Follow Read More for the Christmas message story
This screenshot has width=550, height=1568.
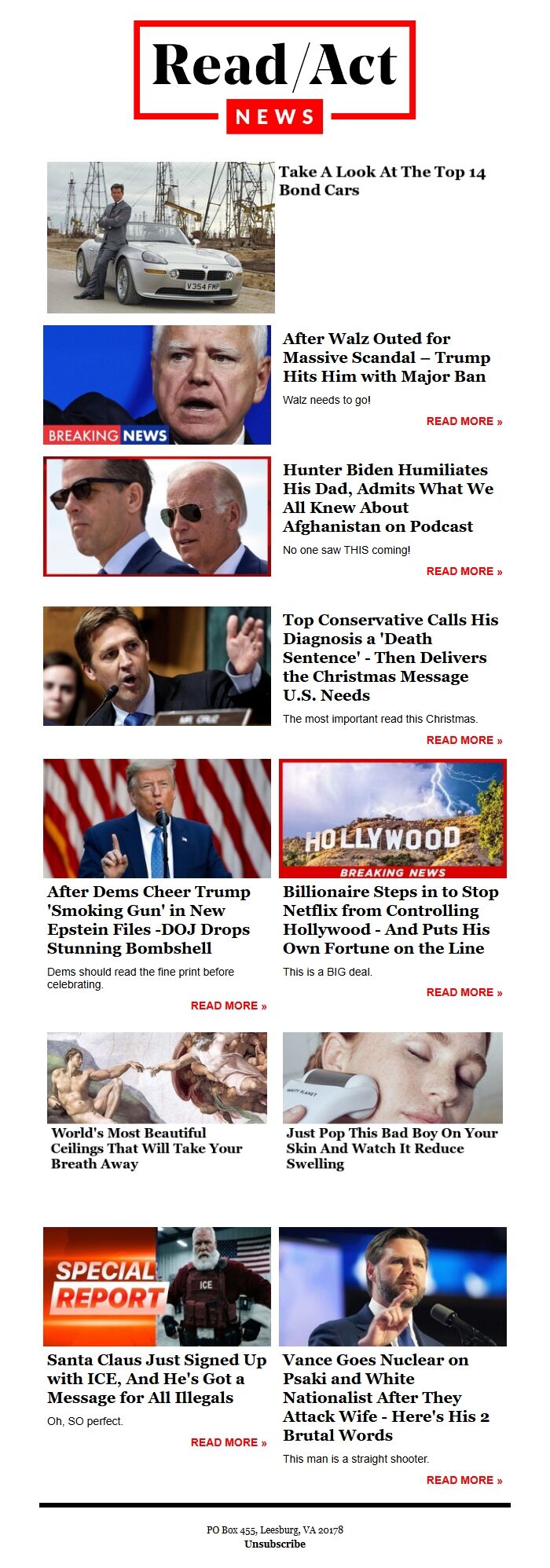click(464, 740)
